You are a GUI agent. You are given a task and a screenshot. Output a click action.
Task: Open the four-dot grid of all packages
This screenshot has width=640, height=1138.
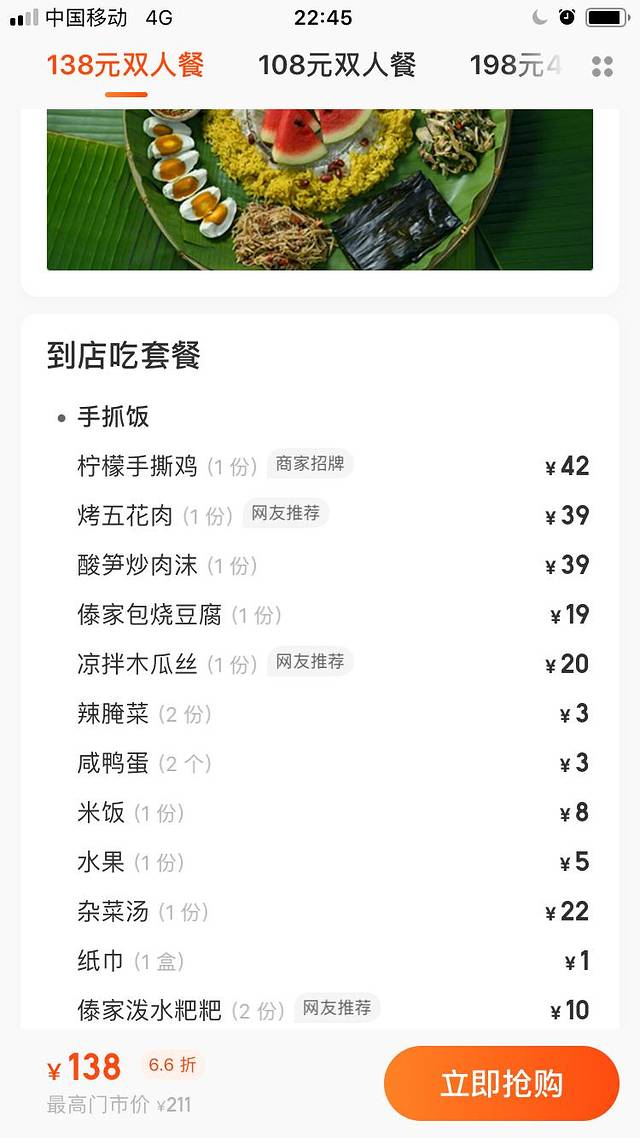(x=602, y=67)
